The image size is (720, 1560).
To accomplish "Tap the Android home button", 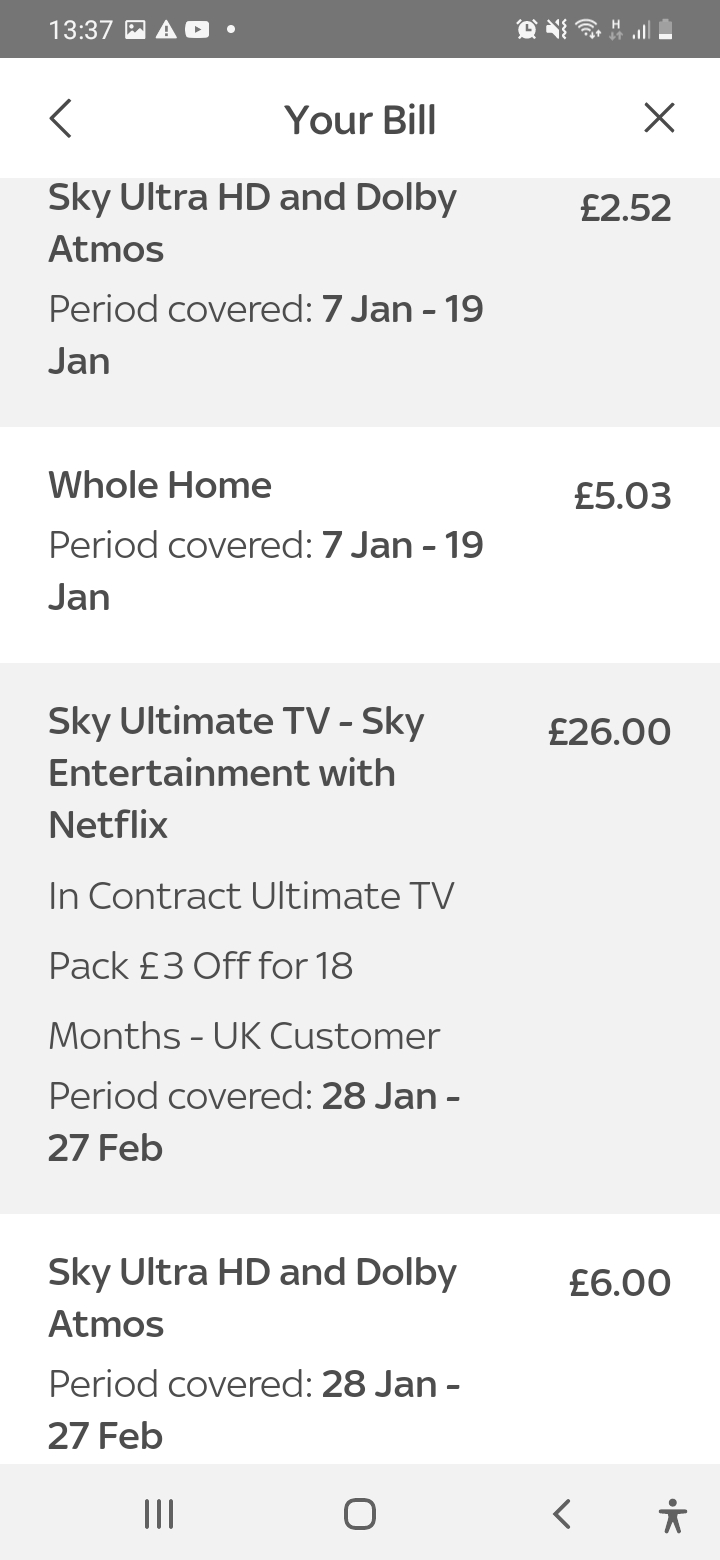I will [x=359, y=1513].
